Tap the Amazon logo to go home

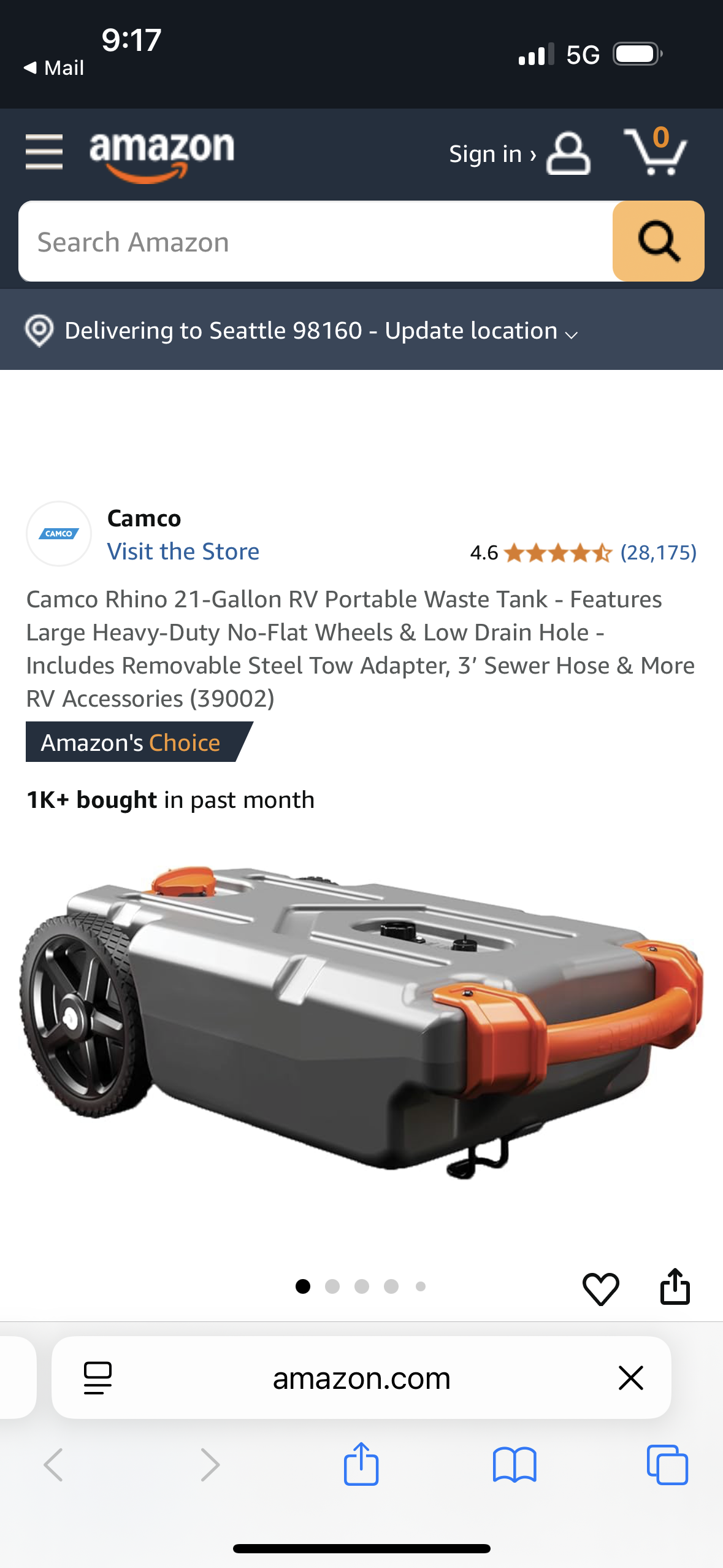pos(162,155)
